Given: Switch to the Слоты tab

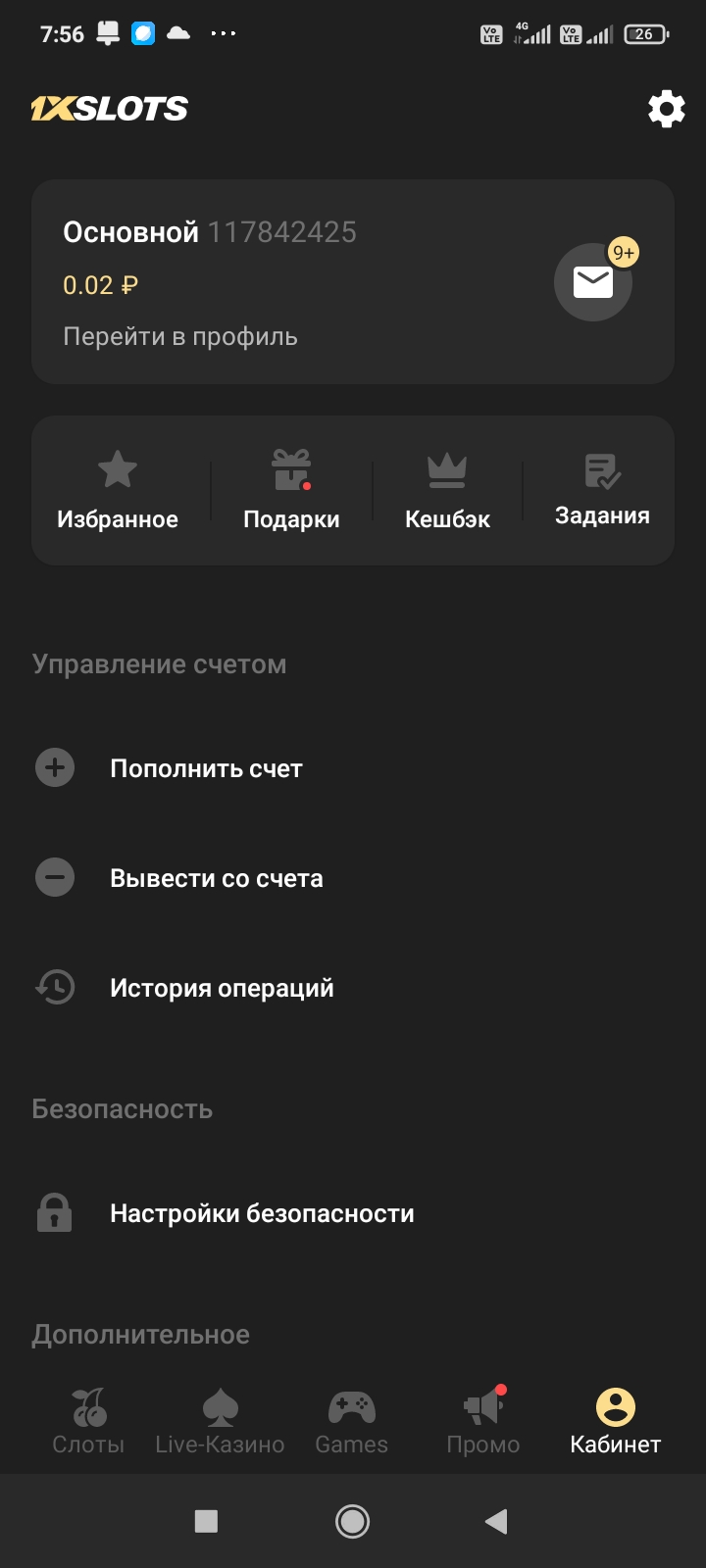Looking at the screenshot, I should 88,1421.
